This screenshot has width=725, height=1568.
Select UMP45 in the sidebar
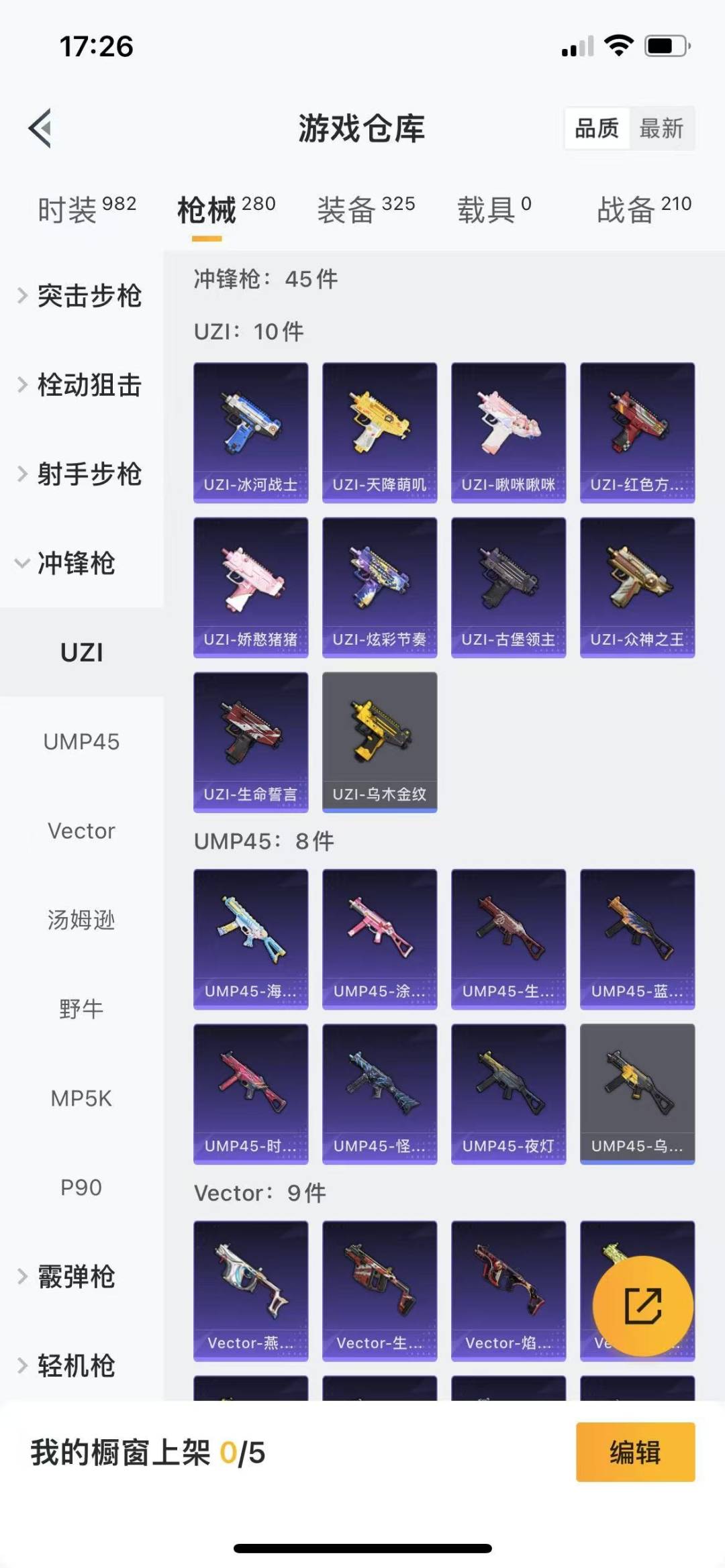(81, 741)
